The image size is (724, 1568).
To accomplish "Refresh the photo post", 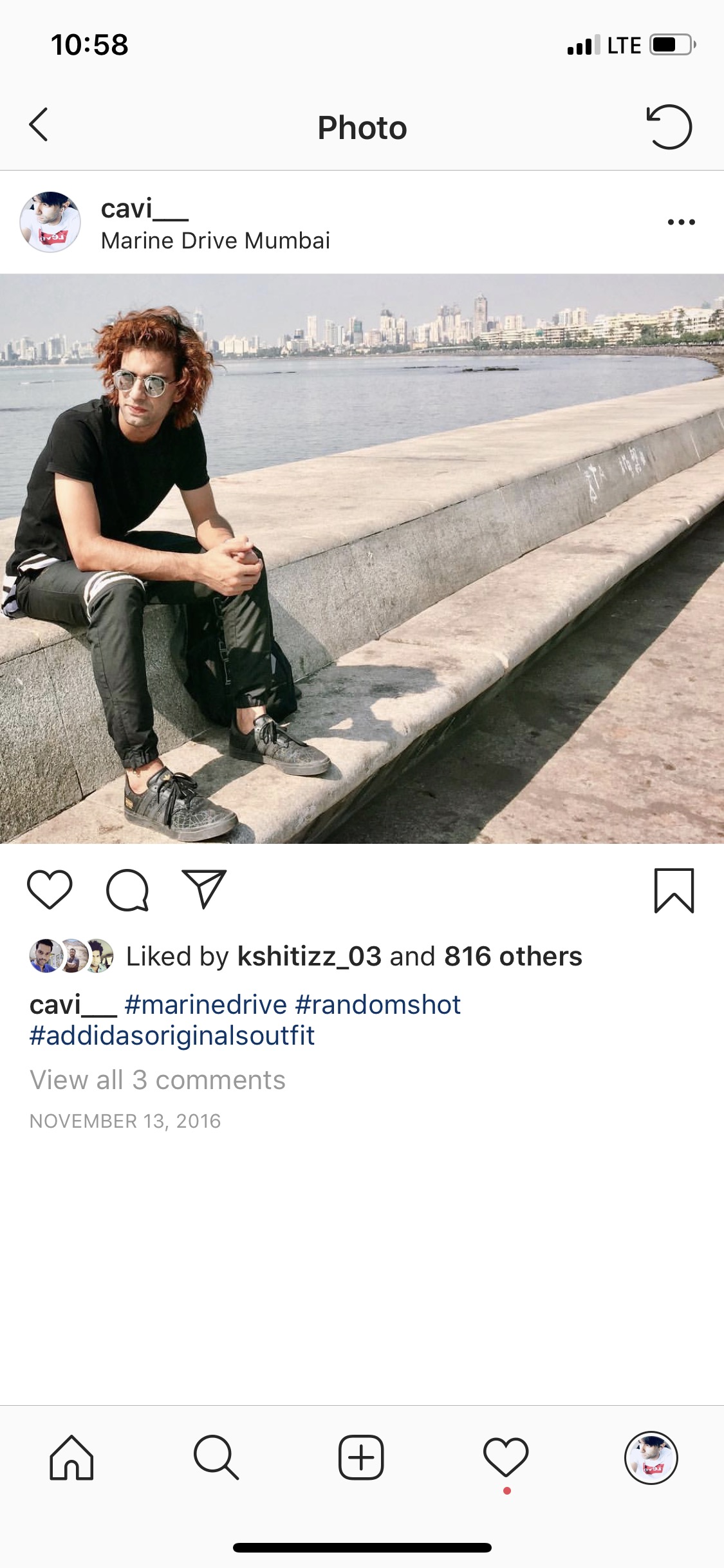I will tap(669, 127).
